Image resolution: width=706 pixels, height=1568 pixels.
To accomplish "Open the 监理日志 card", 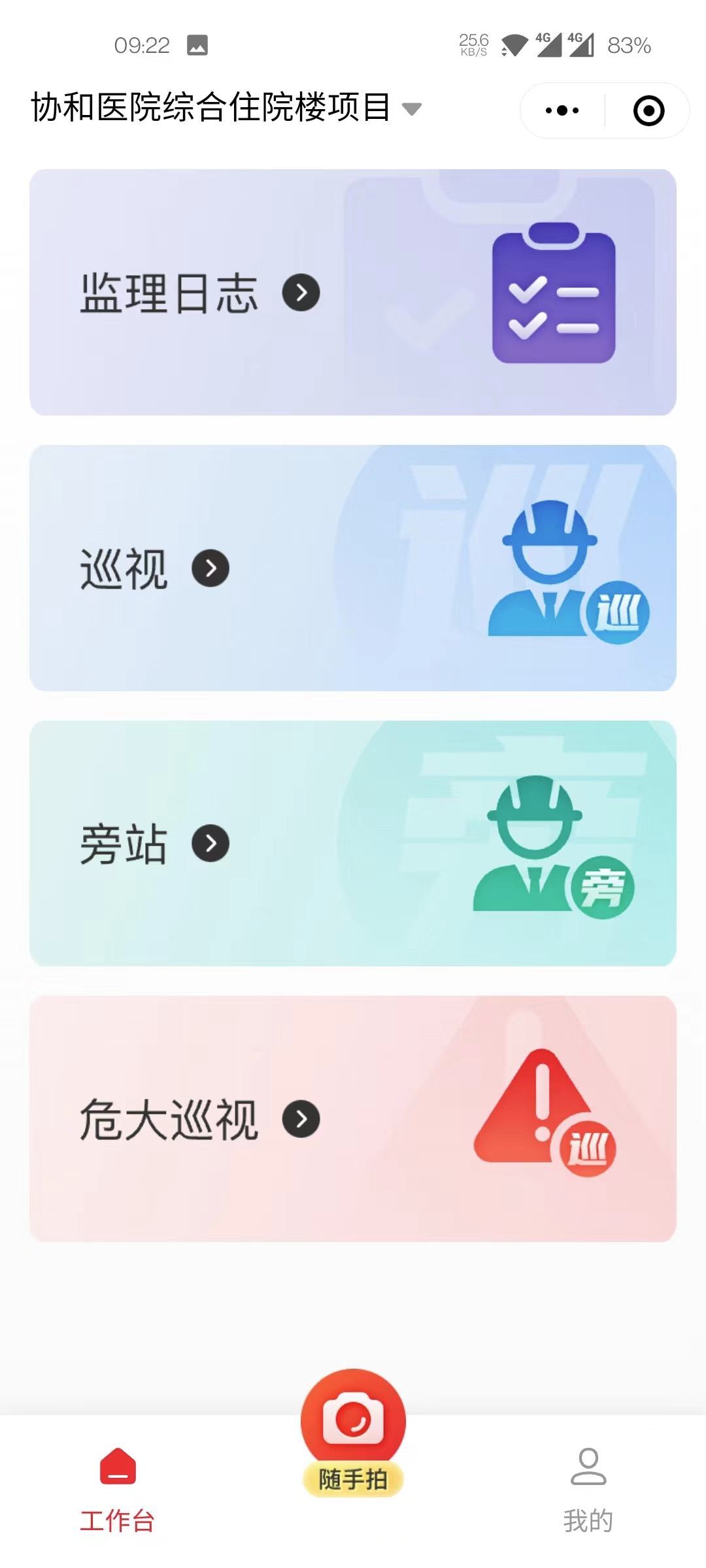I will [x=352, y=292].
